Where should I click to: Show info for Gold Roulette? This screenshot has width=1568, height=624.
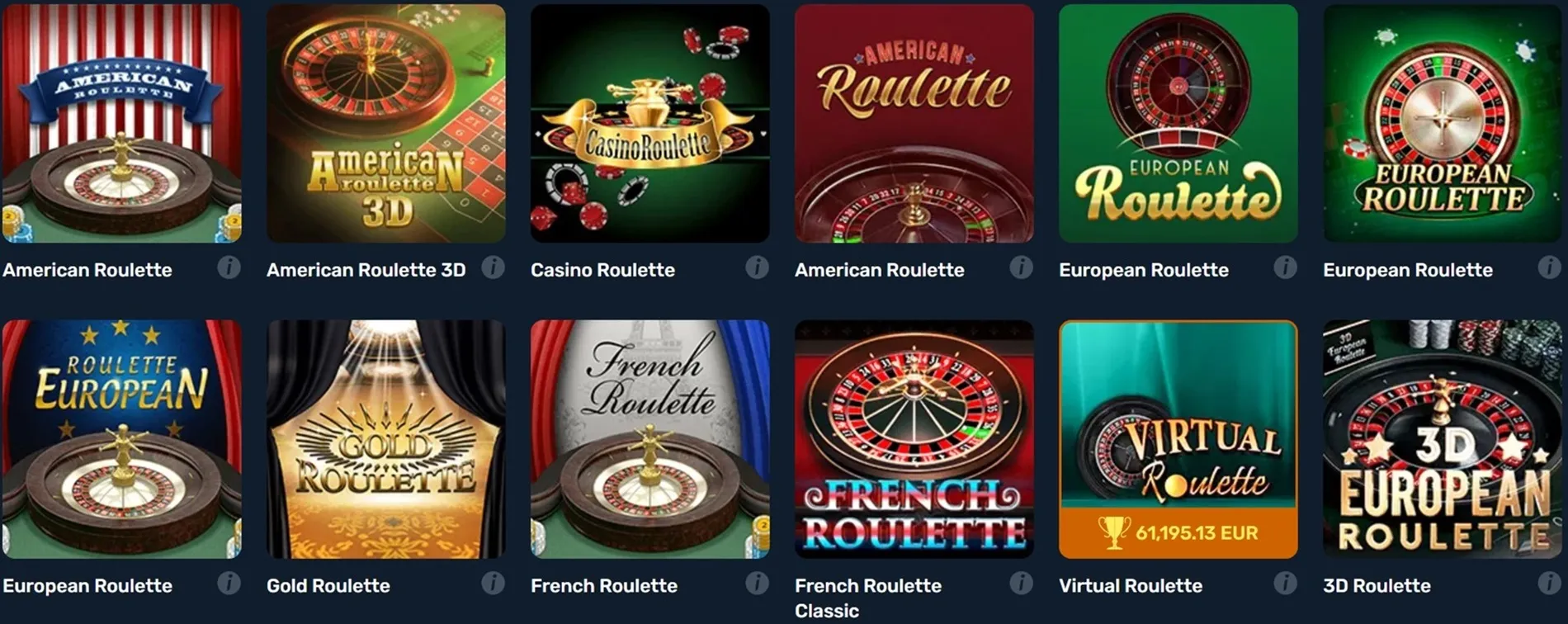pyautogui.click(x=494, y=584)
